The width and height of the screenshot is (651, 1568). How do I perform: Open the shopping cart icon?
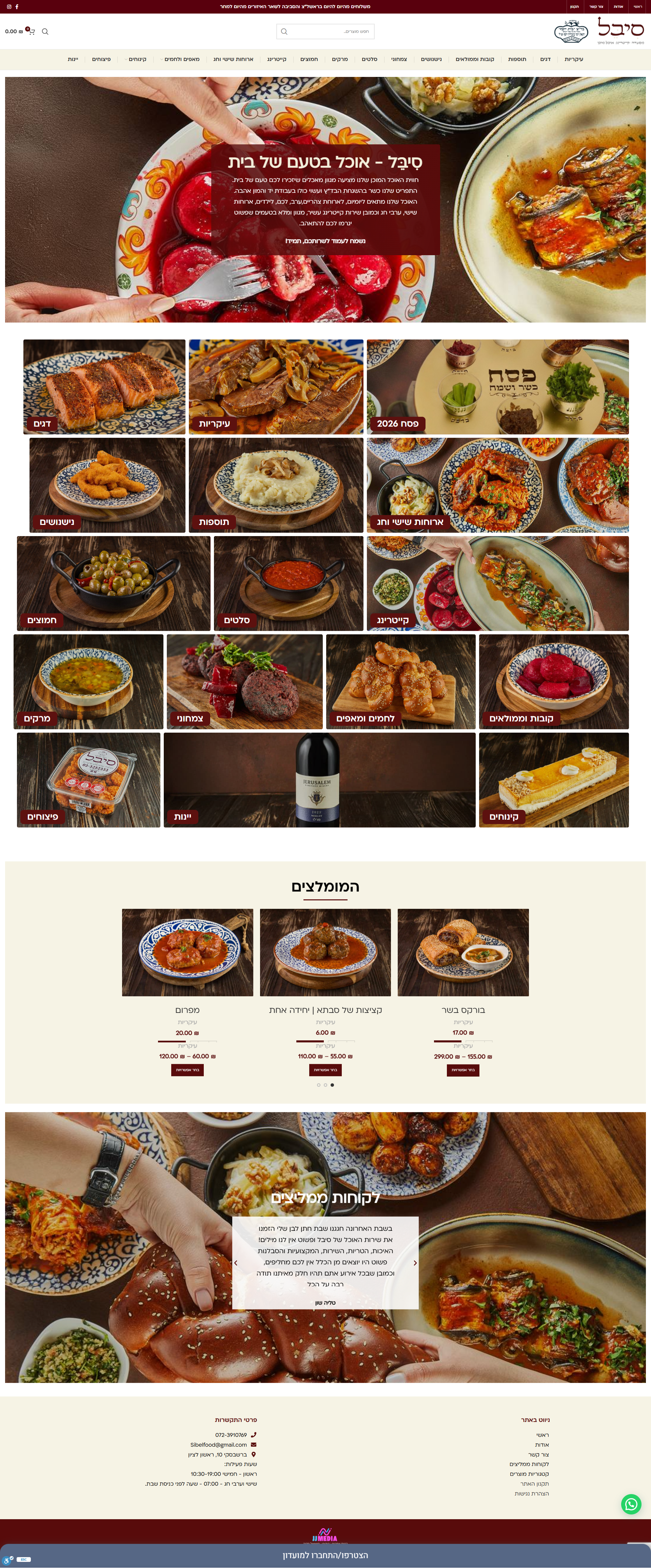click(x=31, y=32)
